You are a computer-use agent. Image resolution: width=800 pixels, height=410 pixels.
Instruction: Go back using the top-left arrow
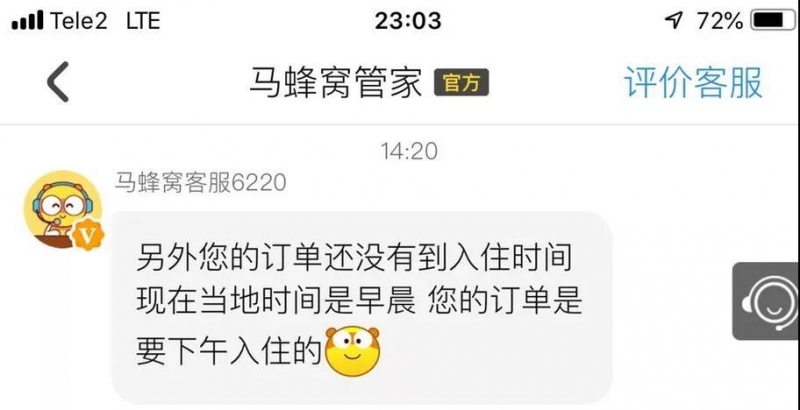coord(58,82)
